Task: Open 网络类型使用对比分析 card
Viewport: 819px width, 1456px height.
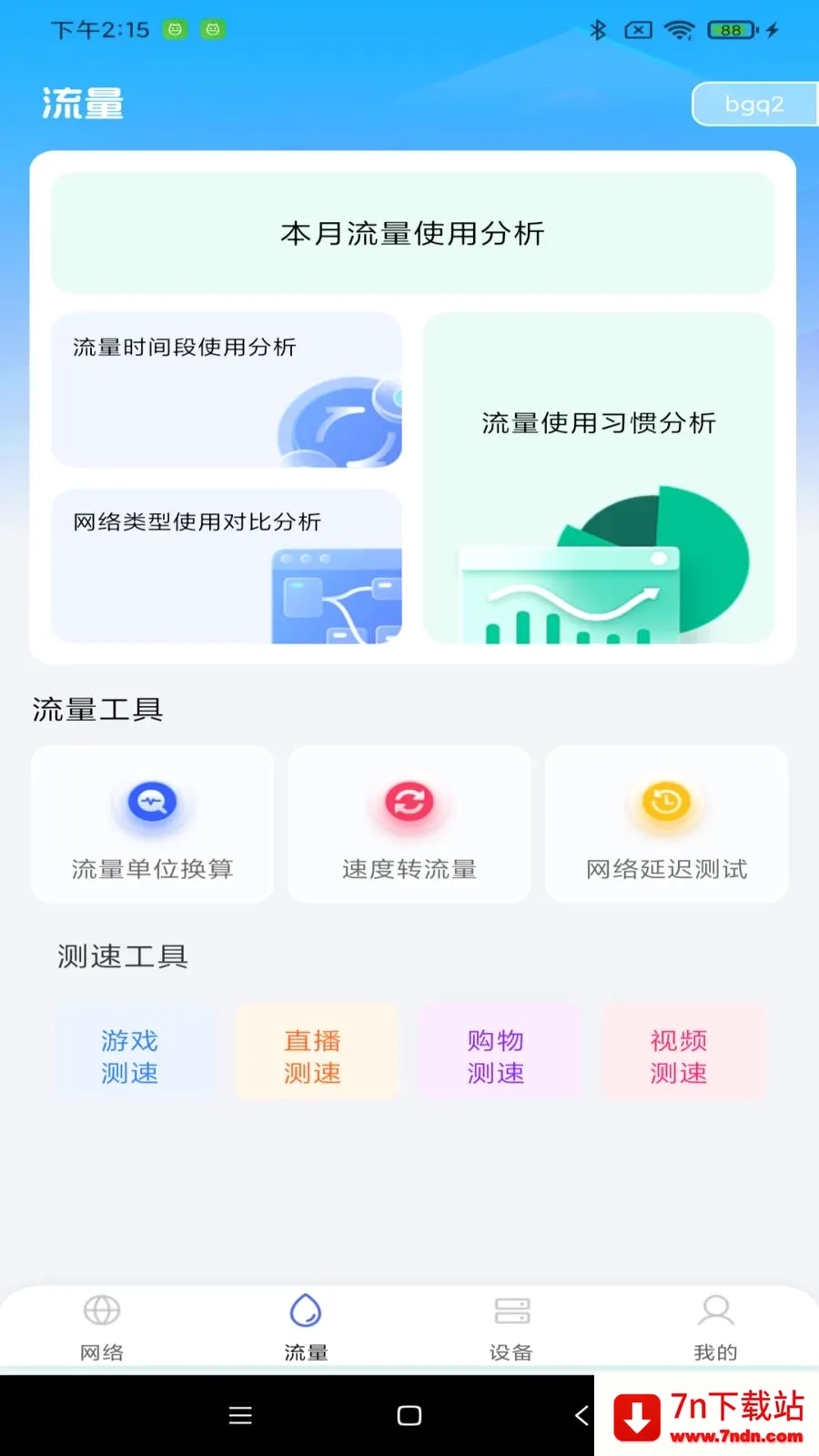Action: (227, 566)
